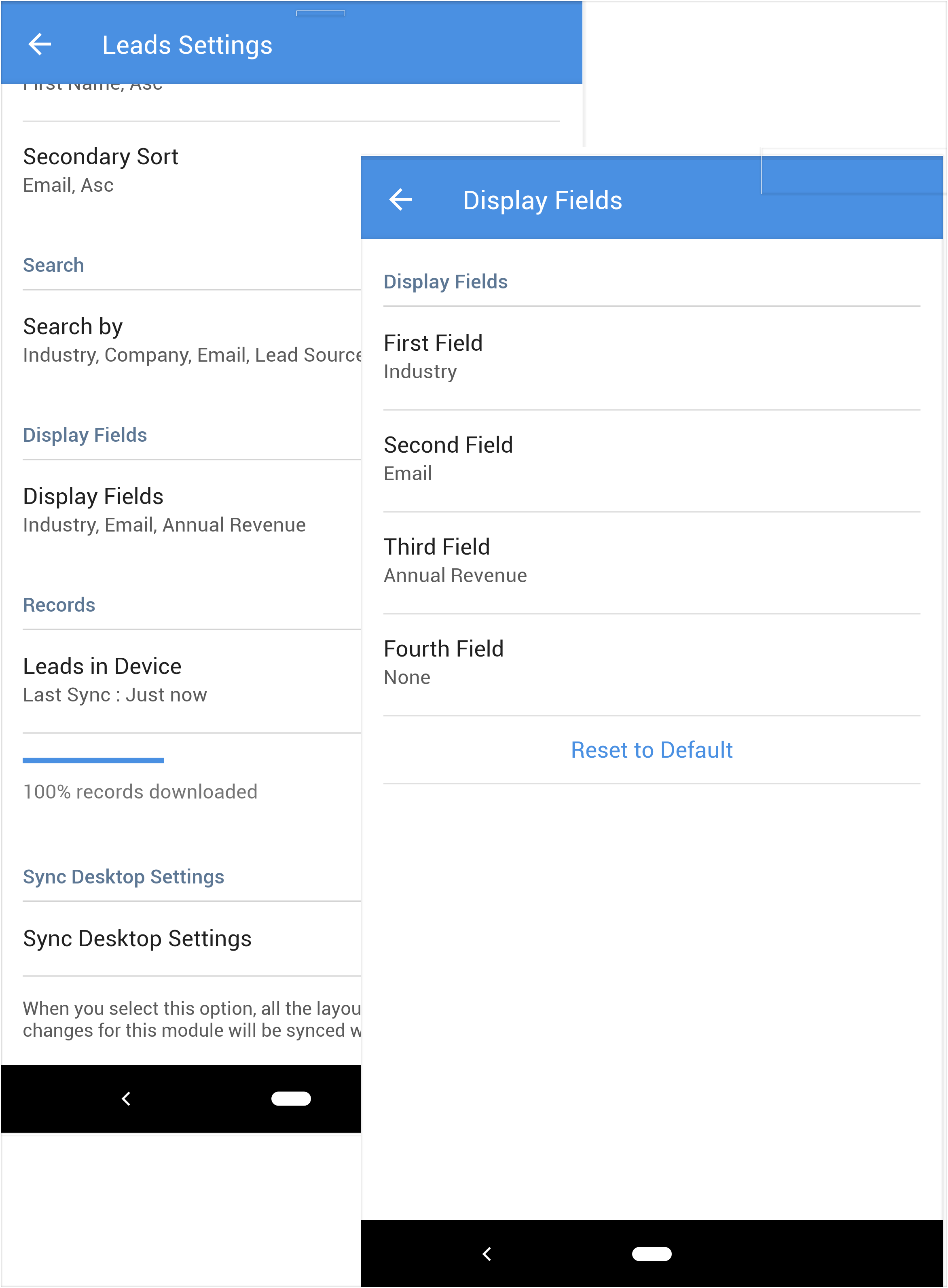
Task: Change First Field set to Industry
Action: (x=651, y=356)
